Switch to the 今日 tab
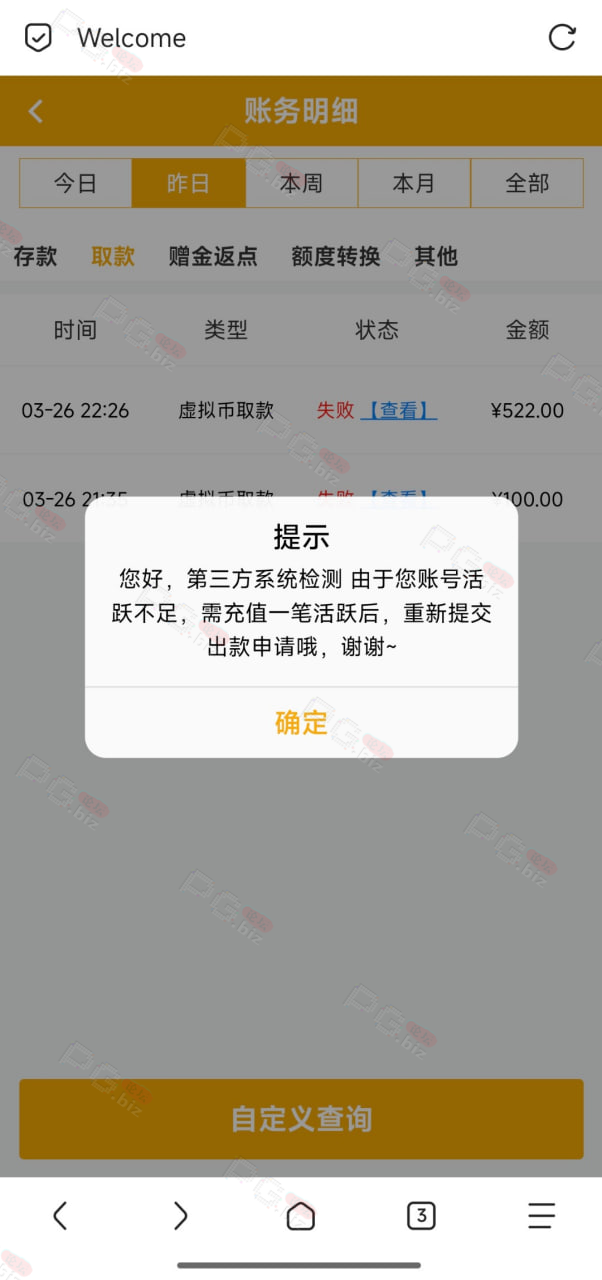 76,183
